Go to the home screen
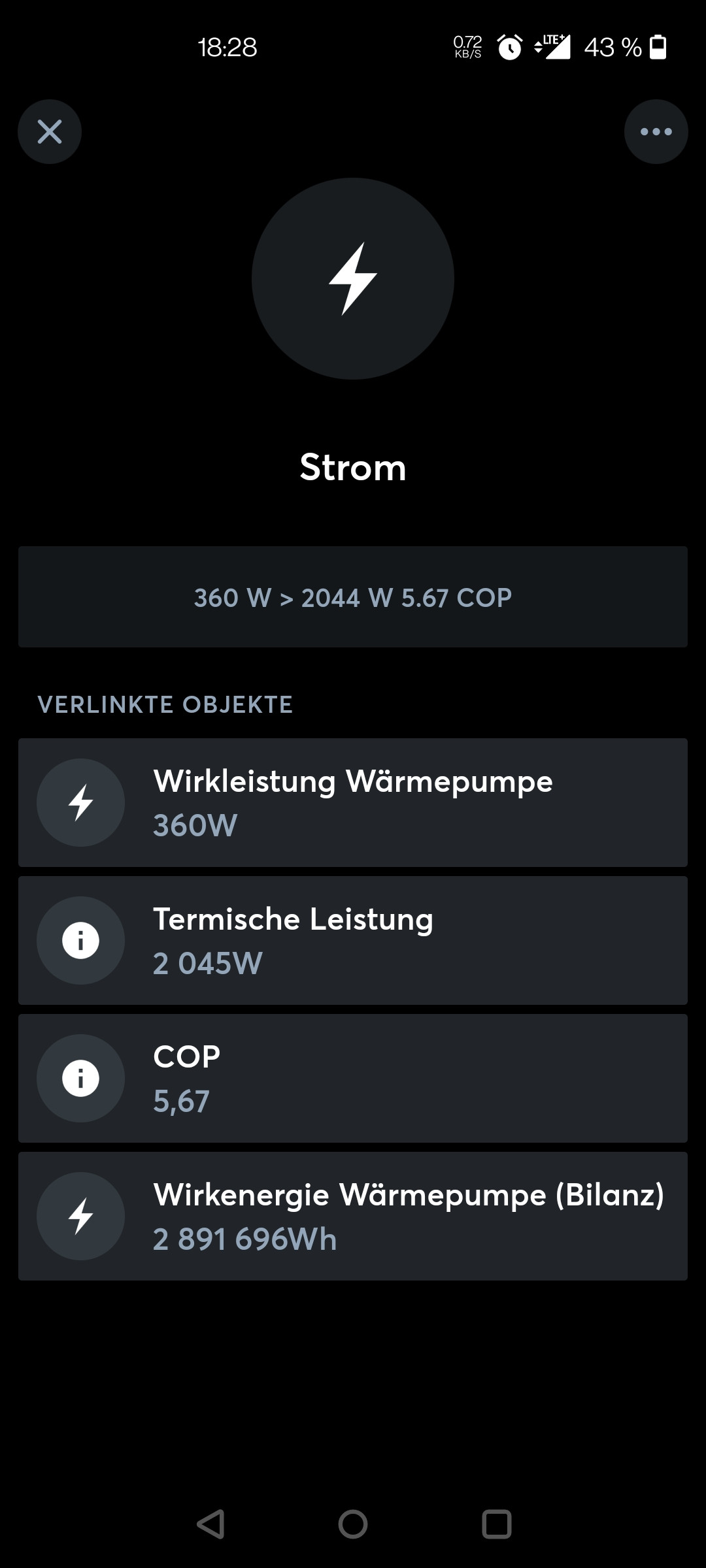Image resolution: width=706 pixels, height=1568 pixels. [x=353, y=1524]
